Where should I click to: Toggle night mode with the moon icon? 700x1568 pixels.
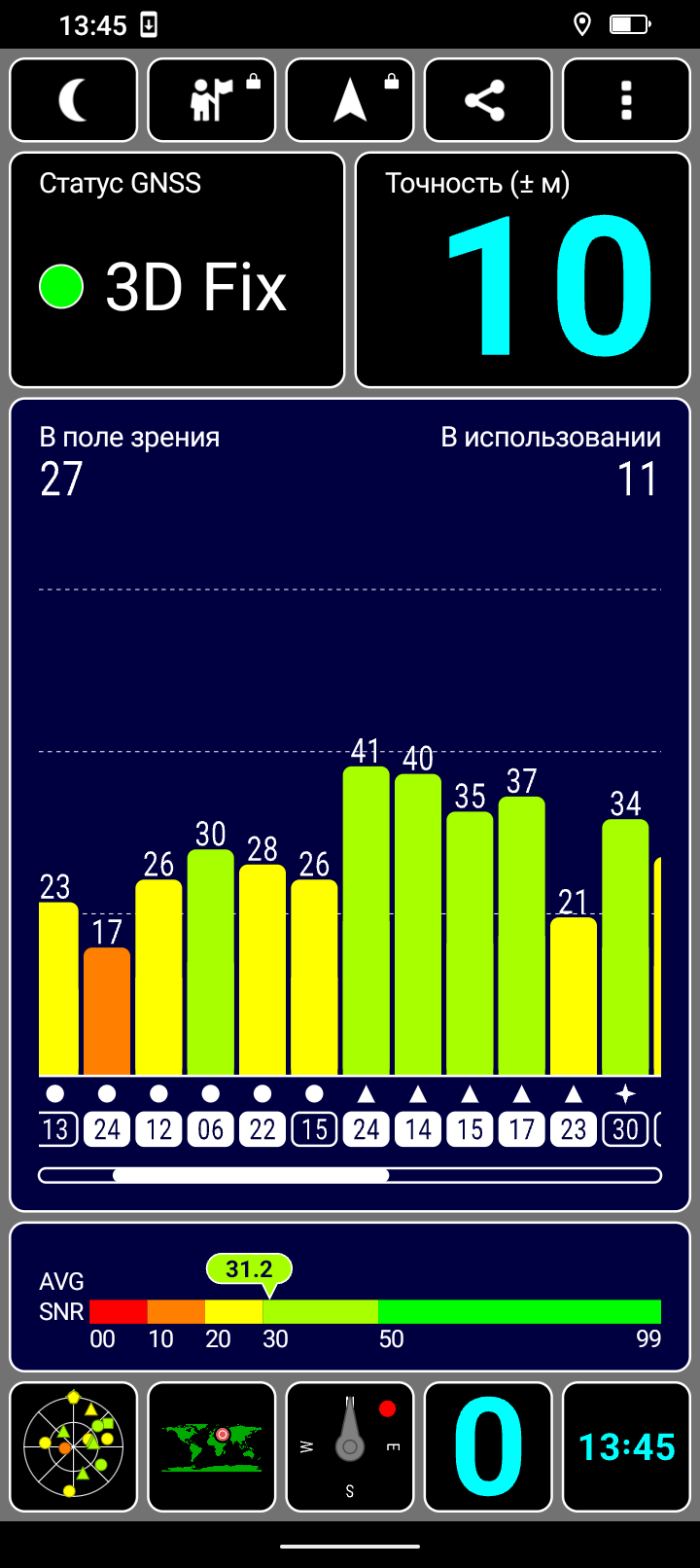[x=74, y=100]
